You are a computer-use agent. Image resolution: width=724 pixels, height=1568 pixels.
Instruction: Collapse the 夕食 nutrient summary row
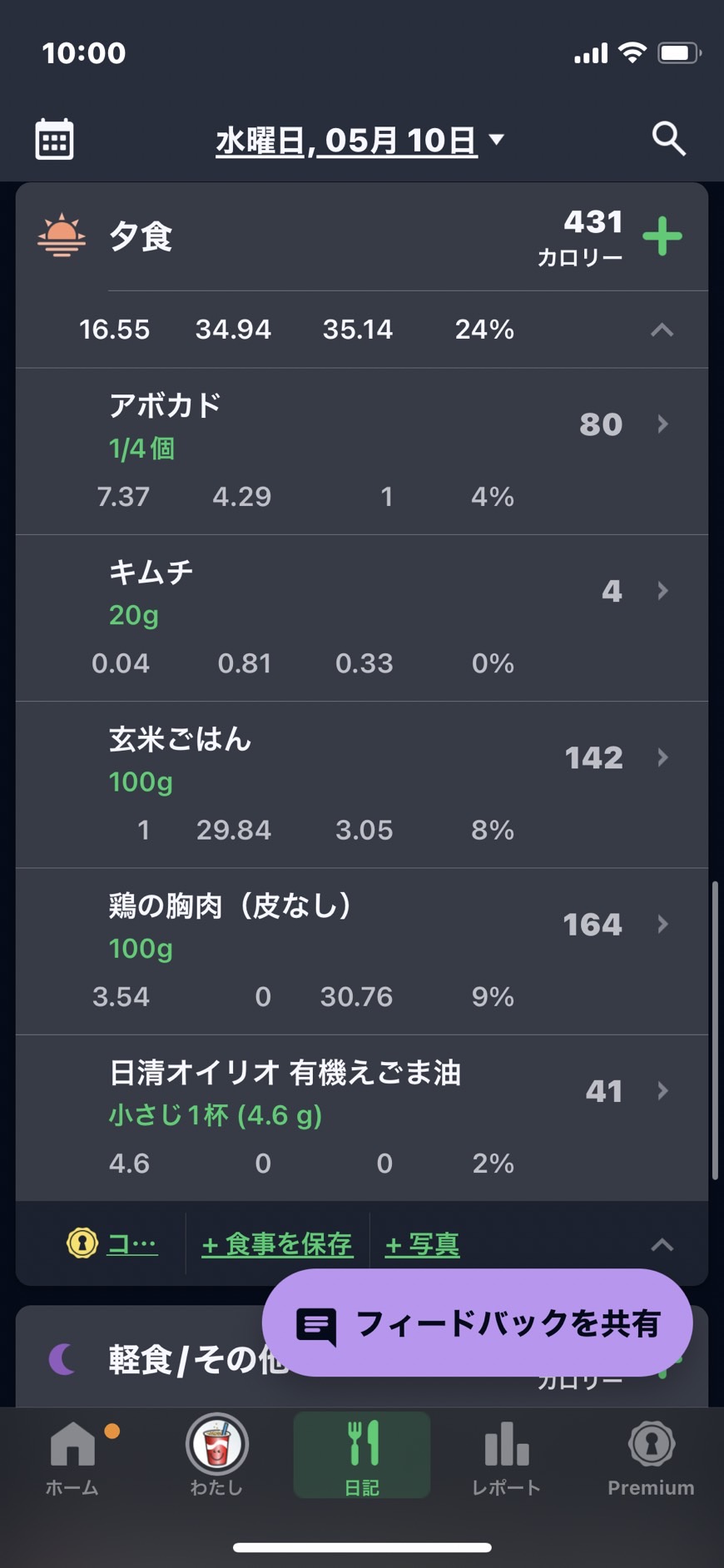[x=662, y=330]
